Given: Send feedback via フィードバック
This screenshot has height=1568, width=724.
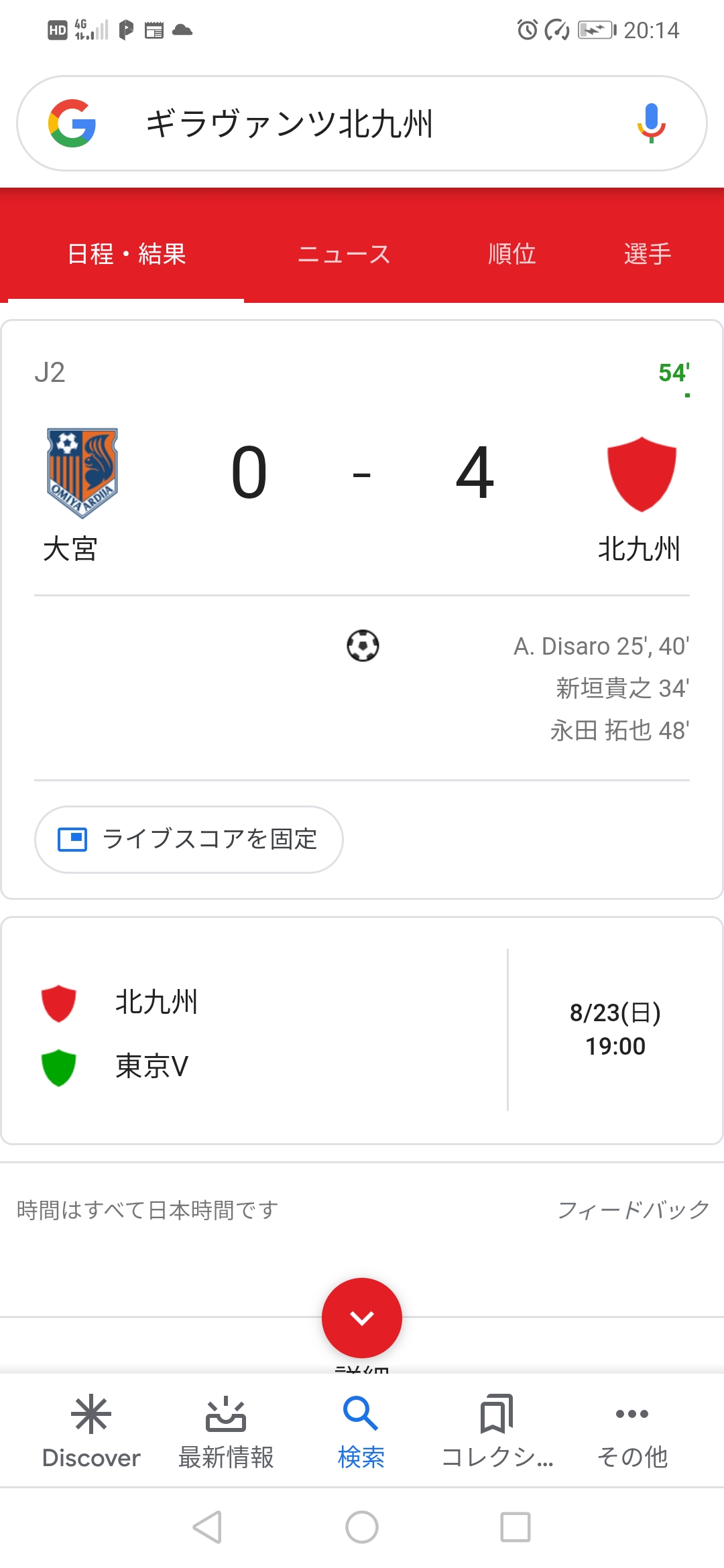Looking at the screenshot, I should (x=633, y=1210).
